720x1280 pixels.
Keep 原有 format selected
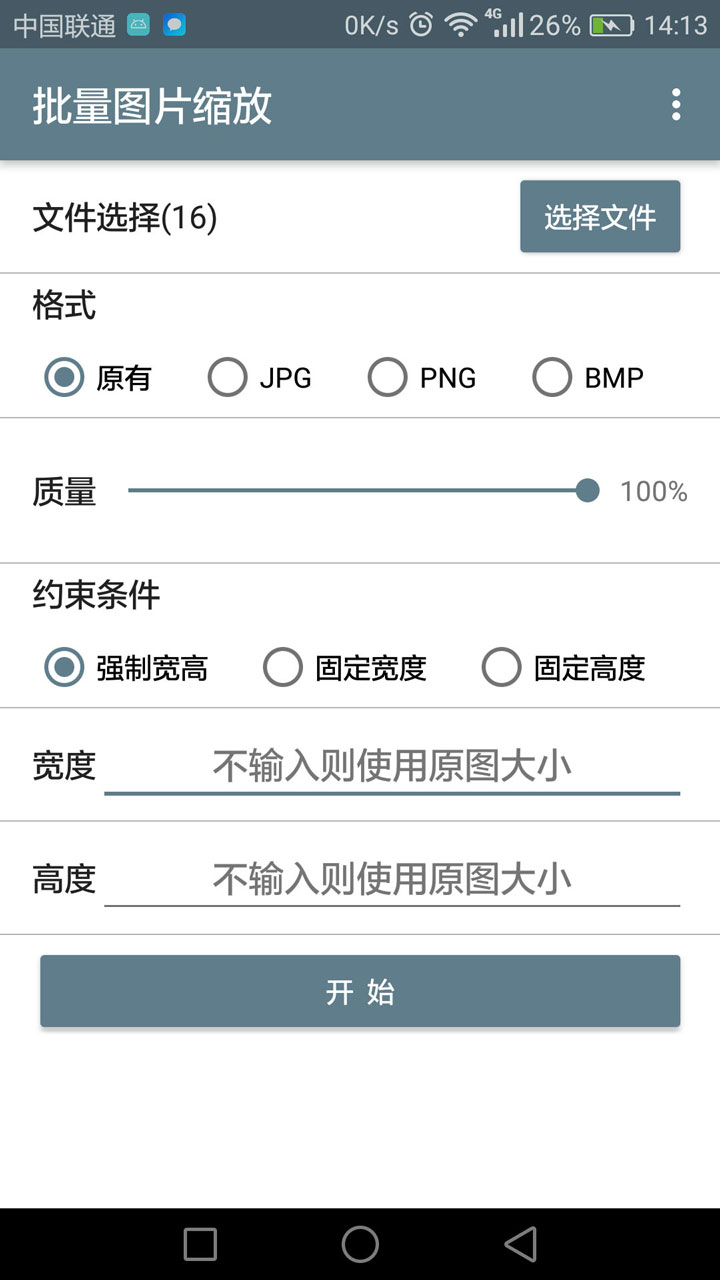pos(63,377)
